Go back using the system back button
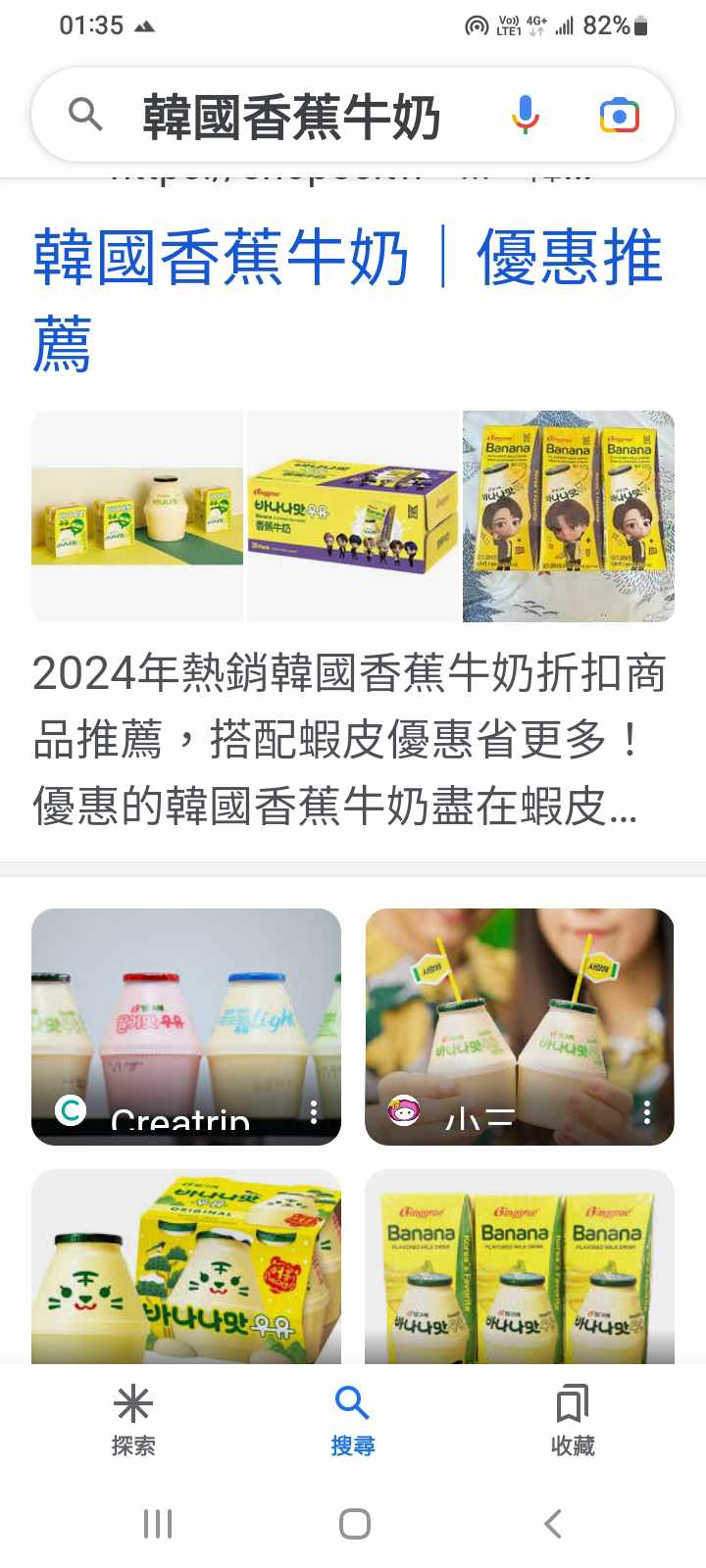Viewport: 706px width, 1568px height. coord(552,1524)
